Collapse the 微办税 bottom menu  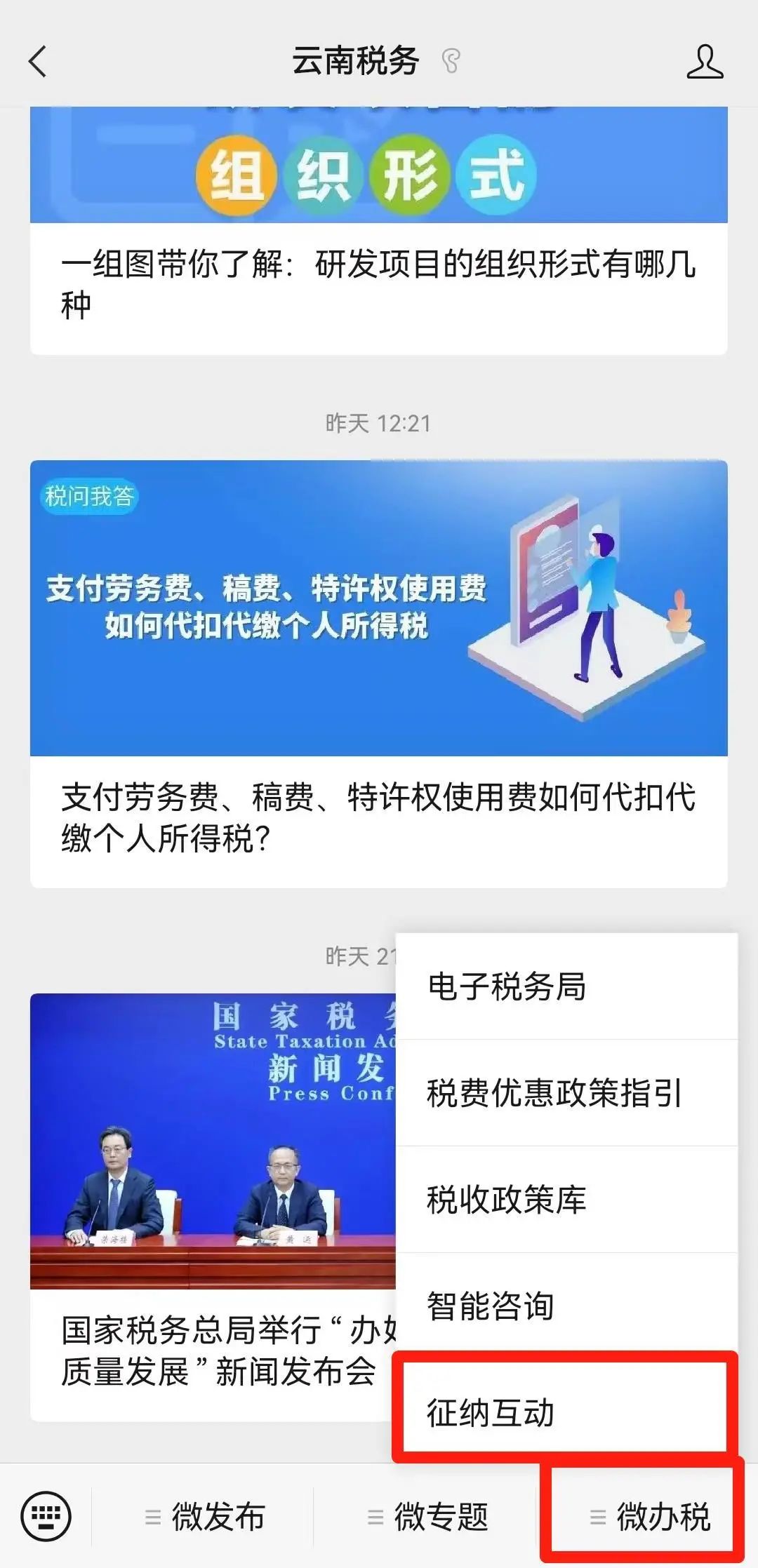[649, 1517]
